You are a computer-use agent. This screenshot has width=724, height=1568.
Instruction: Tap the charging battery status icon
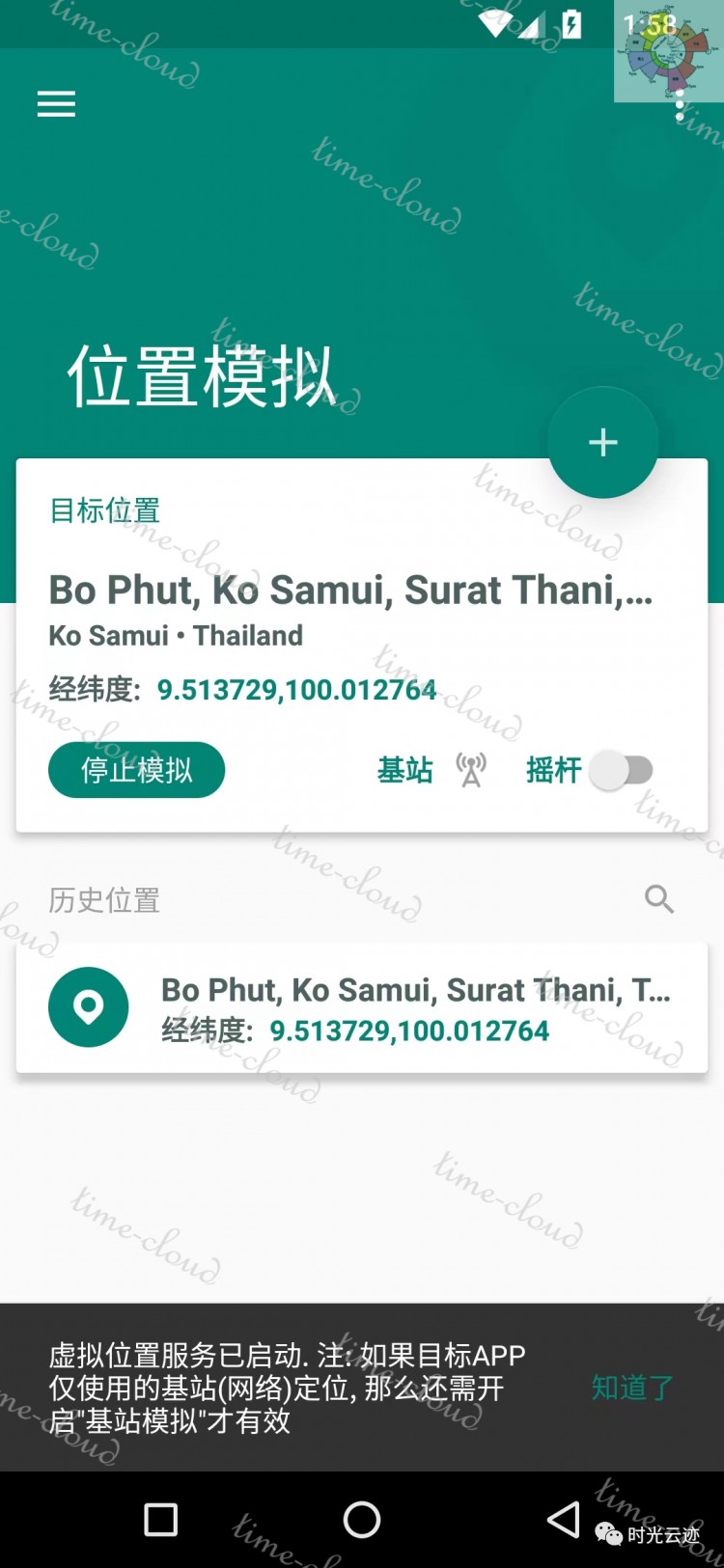tap(570, 23)
